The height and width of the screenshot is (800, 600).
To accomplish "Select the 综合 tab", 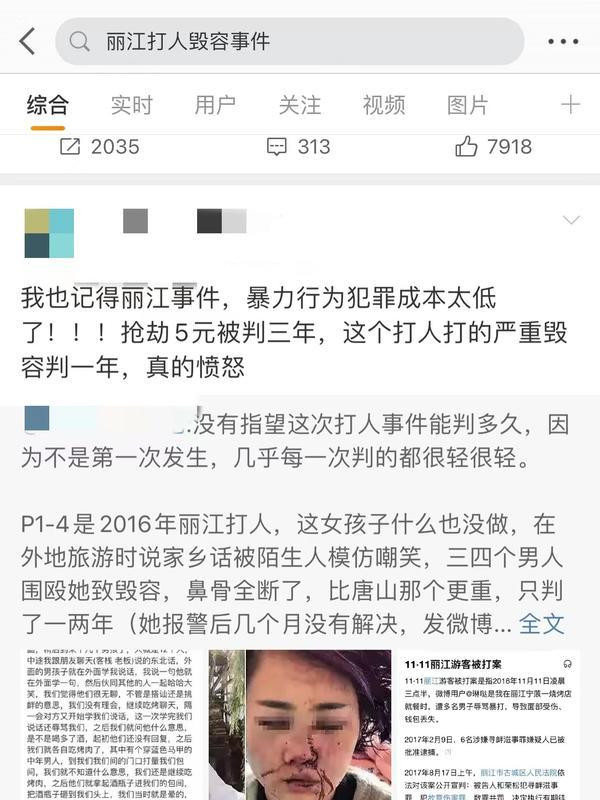I will pyautogui.click(x=47, y=104).
